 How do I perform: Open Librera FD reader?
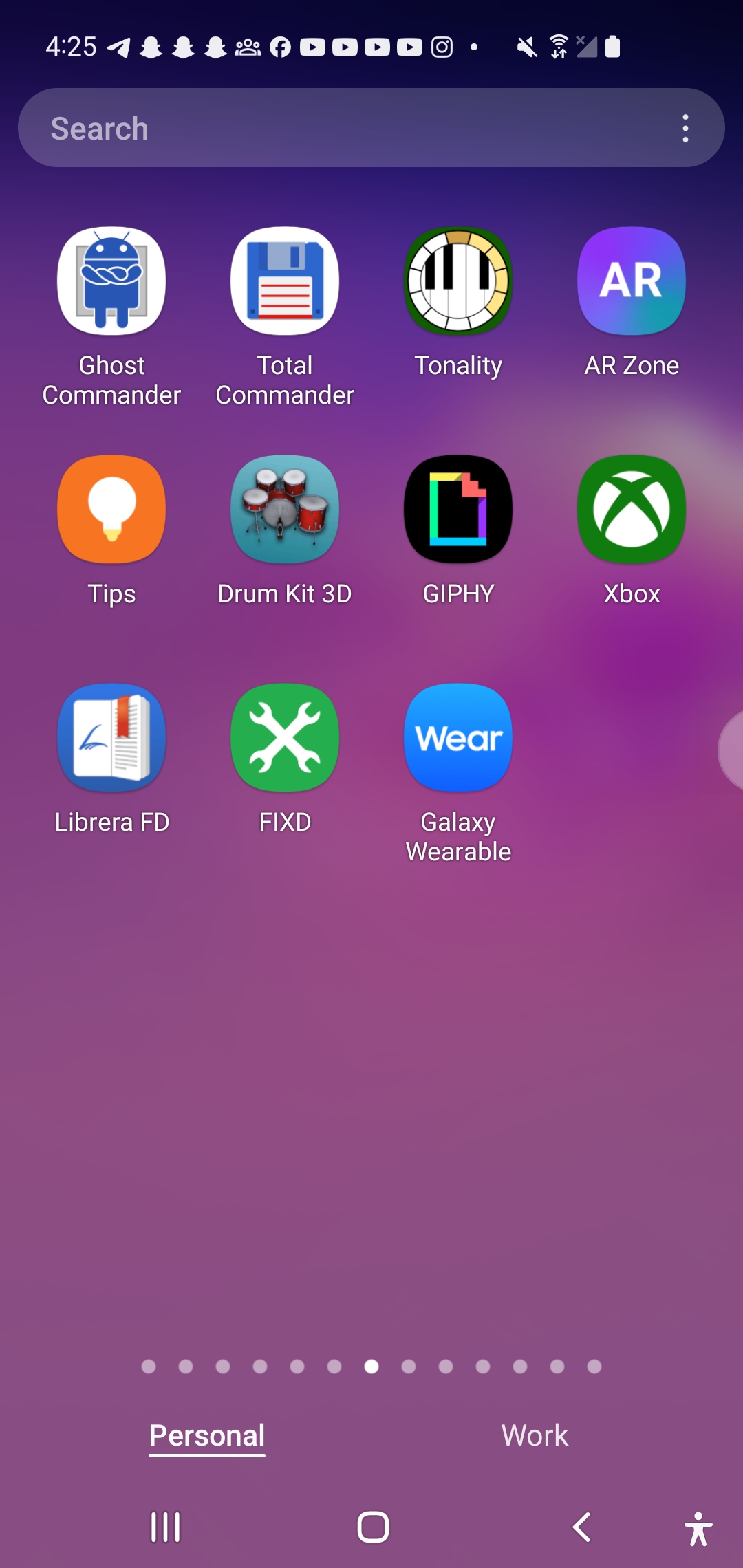[x=111, y=738]
